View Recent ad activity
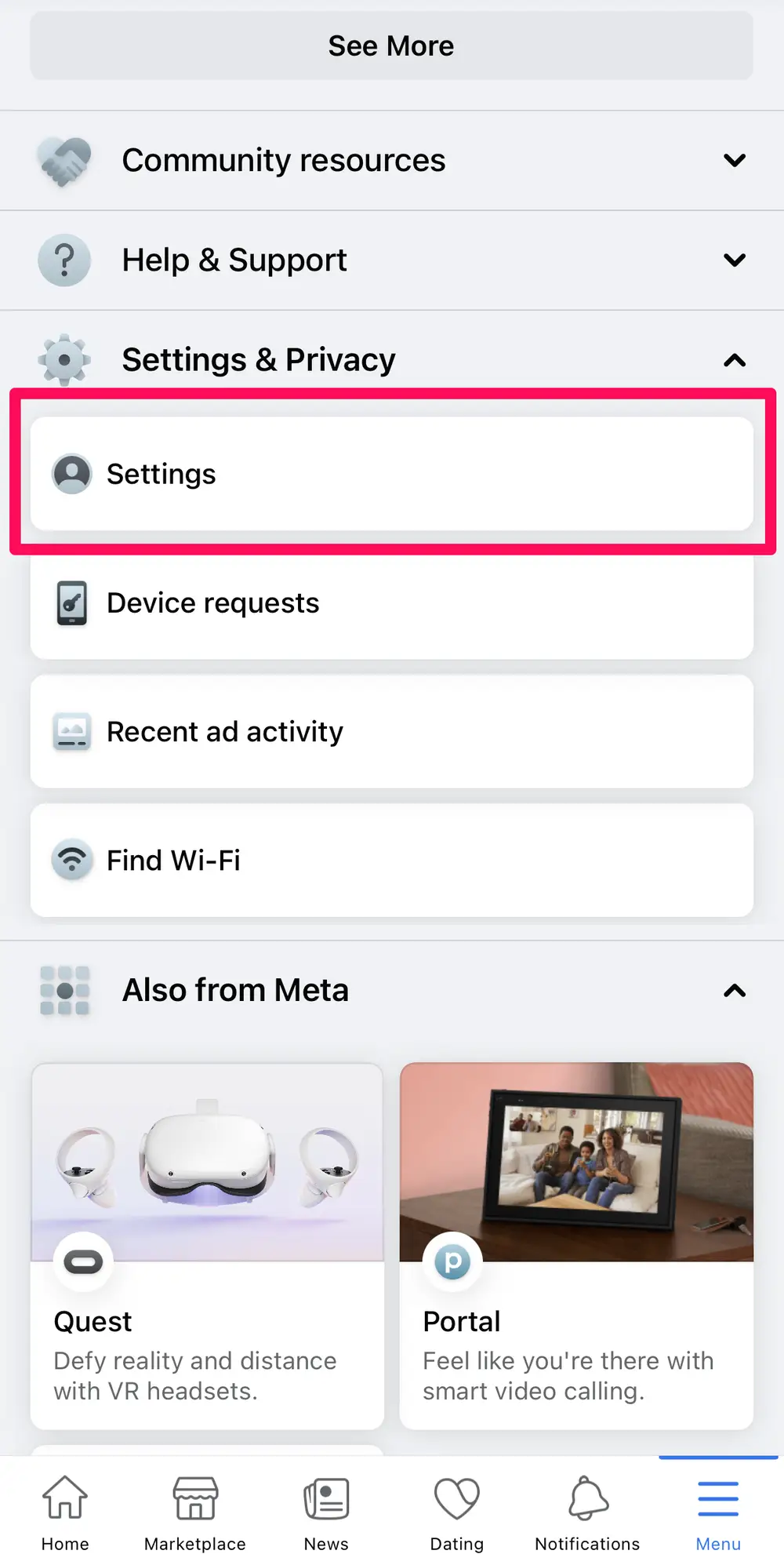This screenshot has height=1565, width=784. (x=392, y=731)
